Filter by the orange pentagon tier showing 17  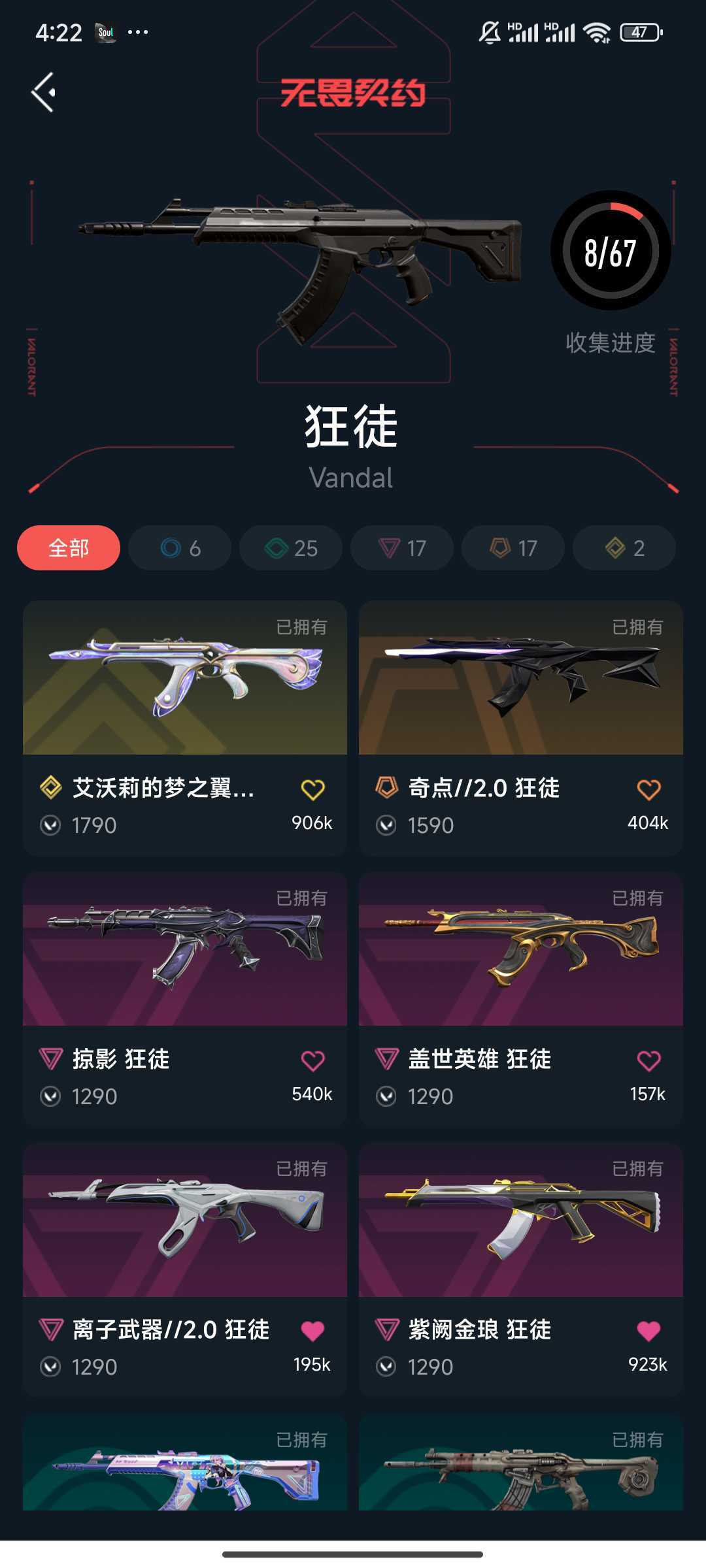click(513, 547)
